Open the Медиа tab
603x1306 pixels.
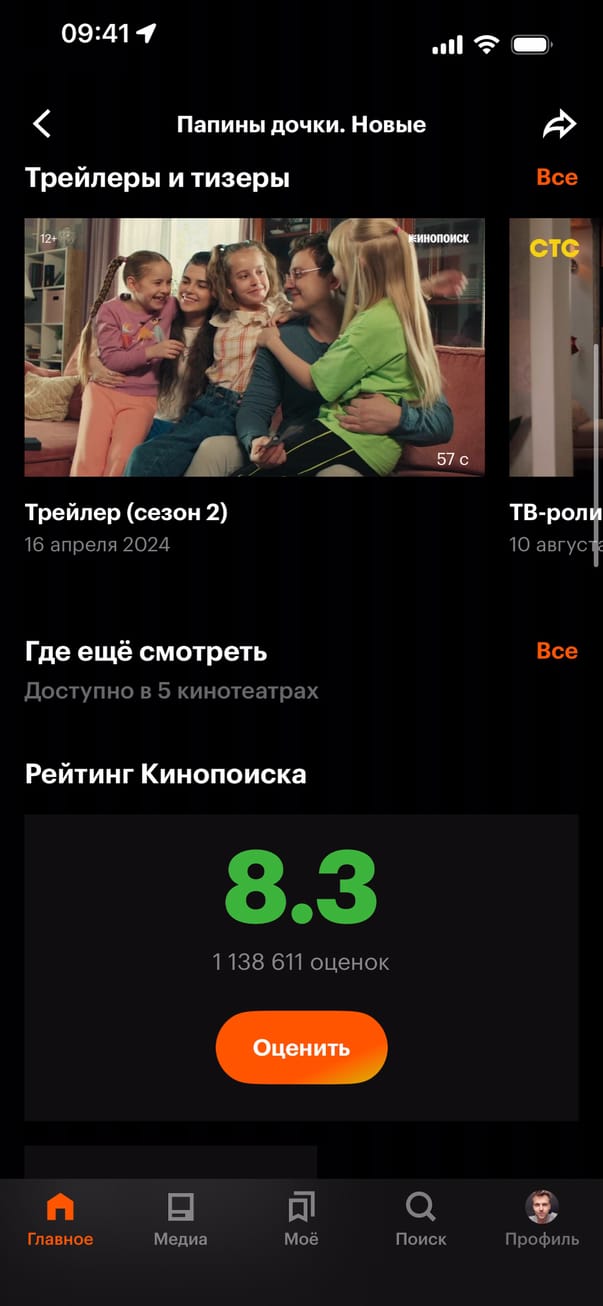pyautogui.click(x=180, y=1220)
